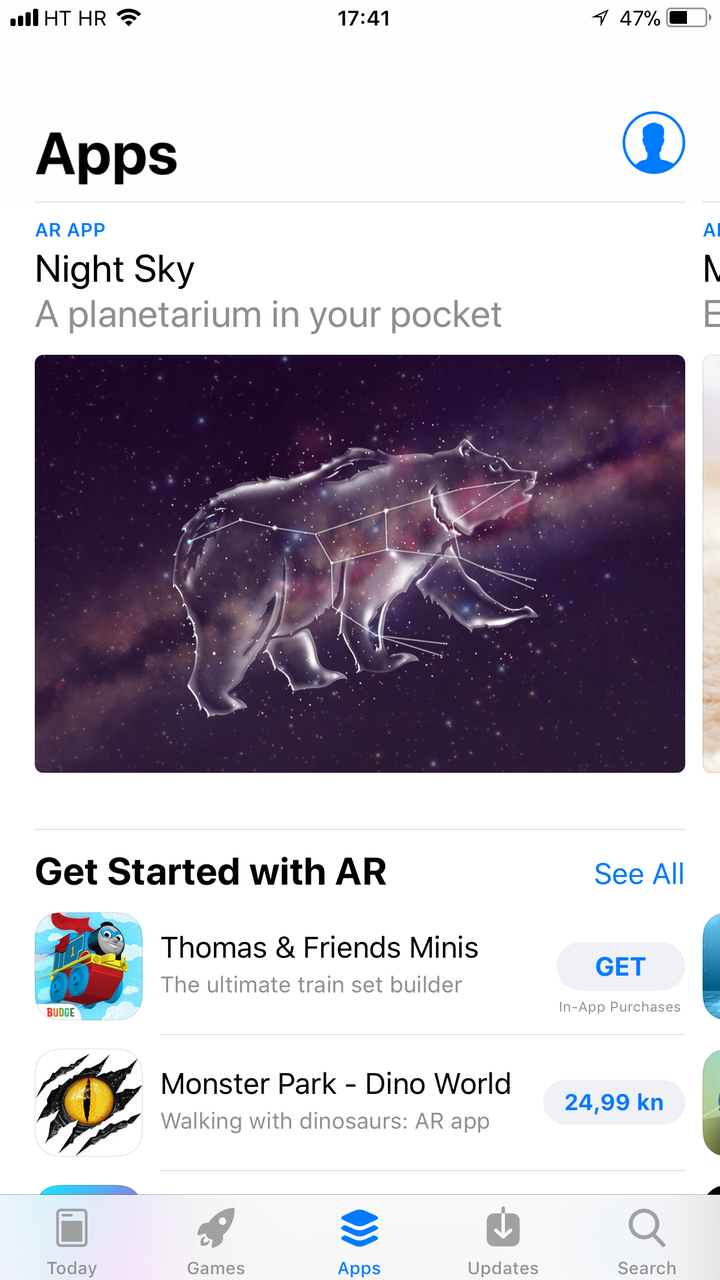Tap the Monster Park dinosaur-eye app icon
Screen dimensions: 720x1280
point(88,1103)
